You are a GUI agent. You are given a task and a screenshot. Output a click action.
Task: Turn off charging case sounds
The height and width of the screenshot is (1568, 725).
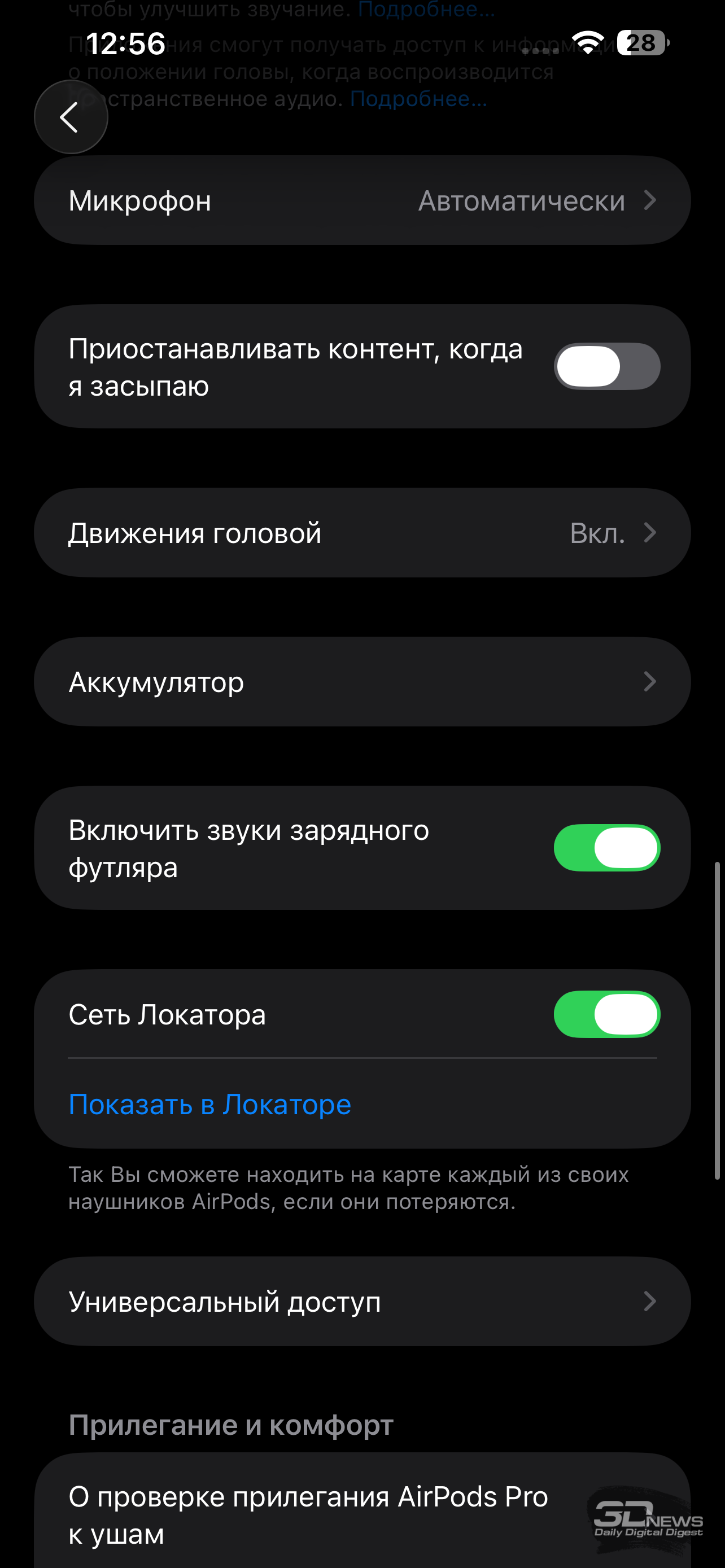click(x=606, y=848)
